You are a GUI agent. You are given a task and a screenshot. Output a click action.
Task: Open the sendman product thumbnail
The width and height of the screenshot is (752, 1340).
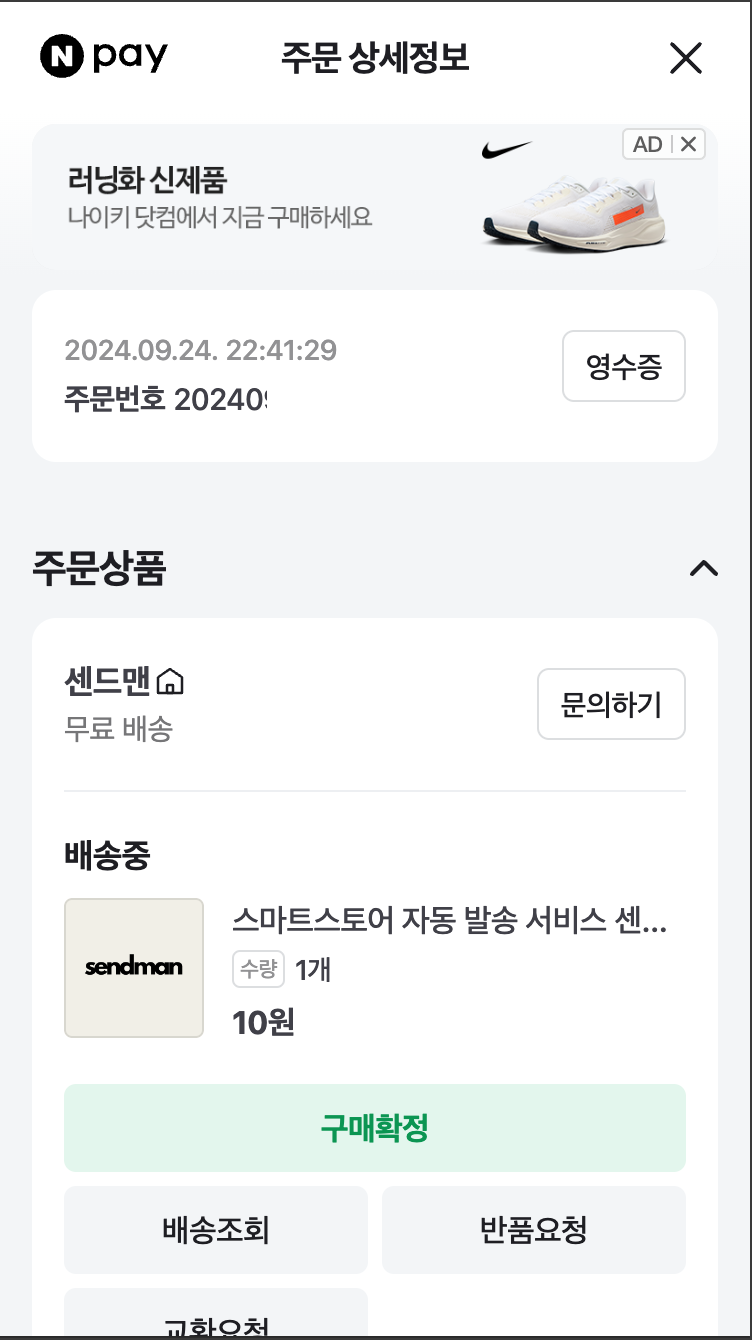click(x=134, y=967)
